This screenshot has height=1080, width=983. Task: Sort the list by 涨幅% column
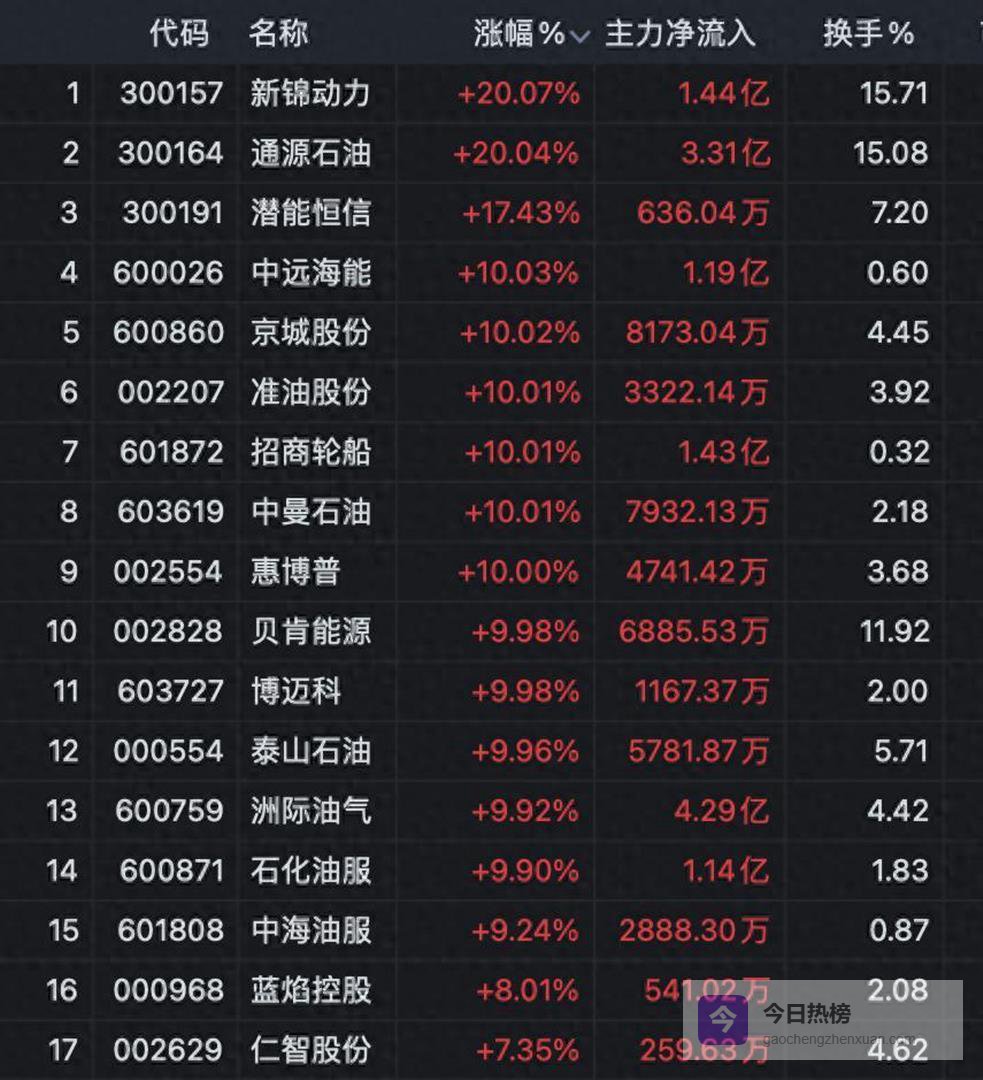pyautogui.click(x=520, y=34)
